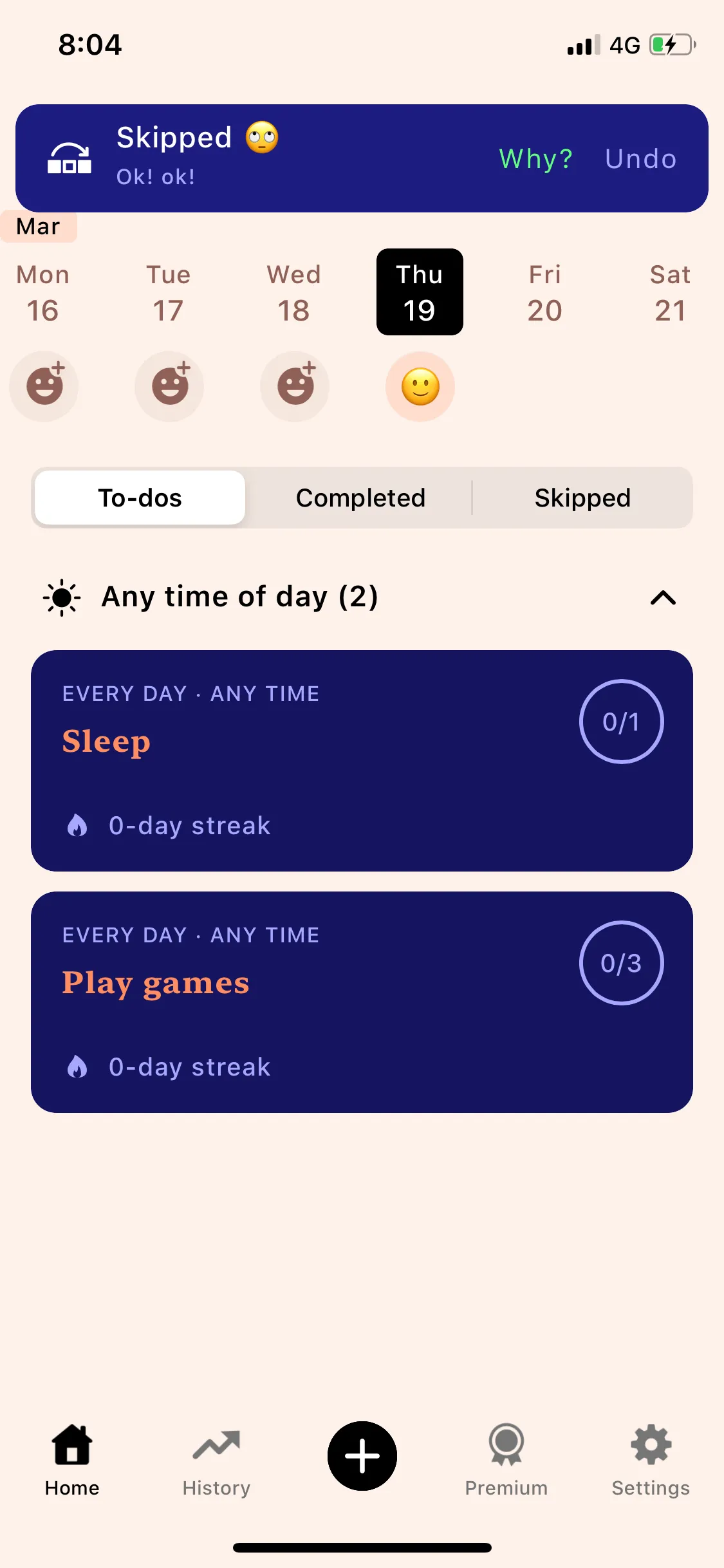Select Saturday 21 in the calendar
The width and height of the screenshot is (724, 1568).
point(671,293)
